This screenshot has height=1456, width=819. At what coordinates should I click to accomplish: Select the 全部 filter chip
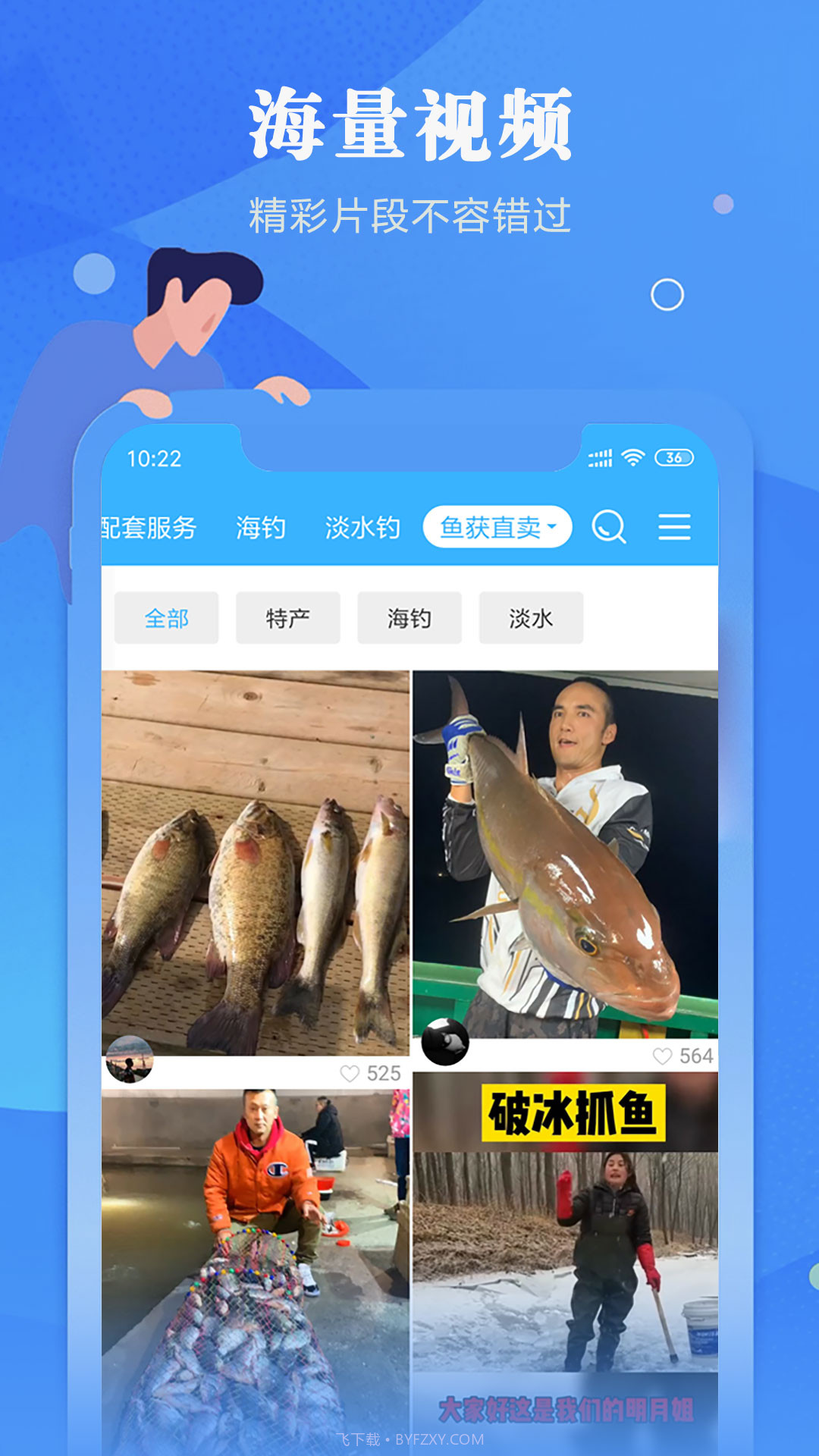coord(168,618)
